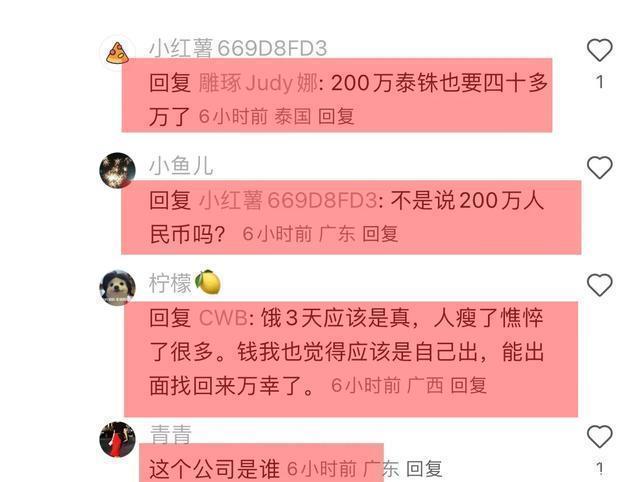Screen dimensions: 640x482
Task: Open 小鱼儿's profile avatar
Action: (117, 170)
